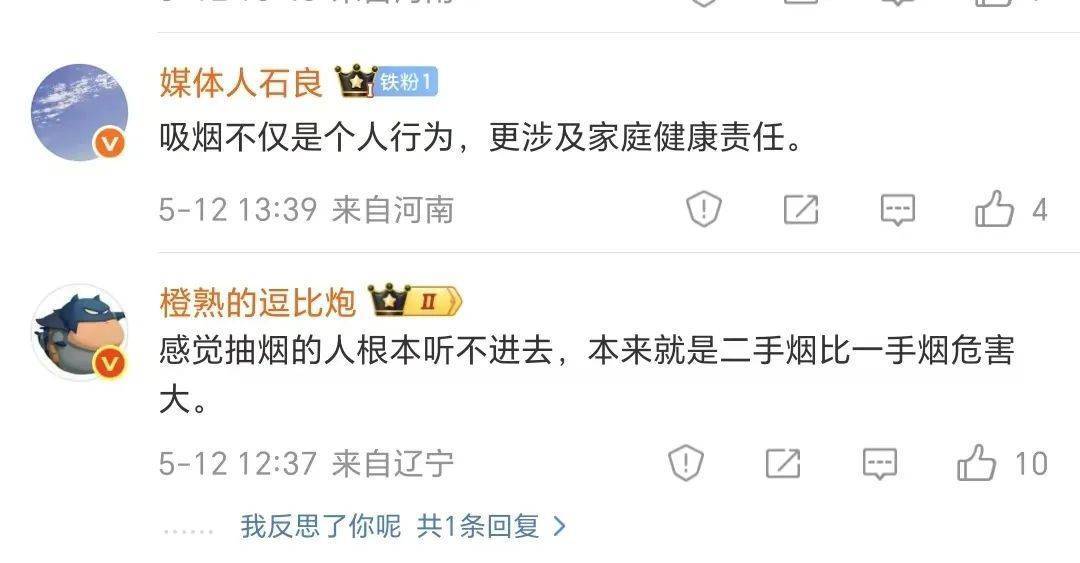The image size is (1080, 563).
Task: Open username 橙熟的逗比炮
Action: tap(258, 302)
